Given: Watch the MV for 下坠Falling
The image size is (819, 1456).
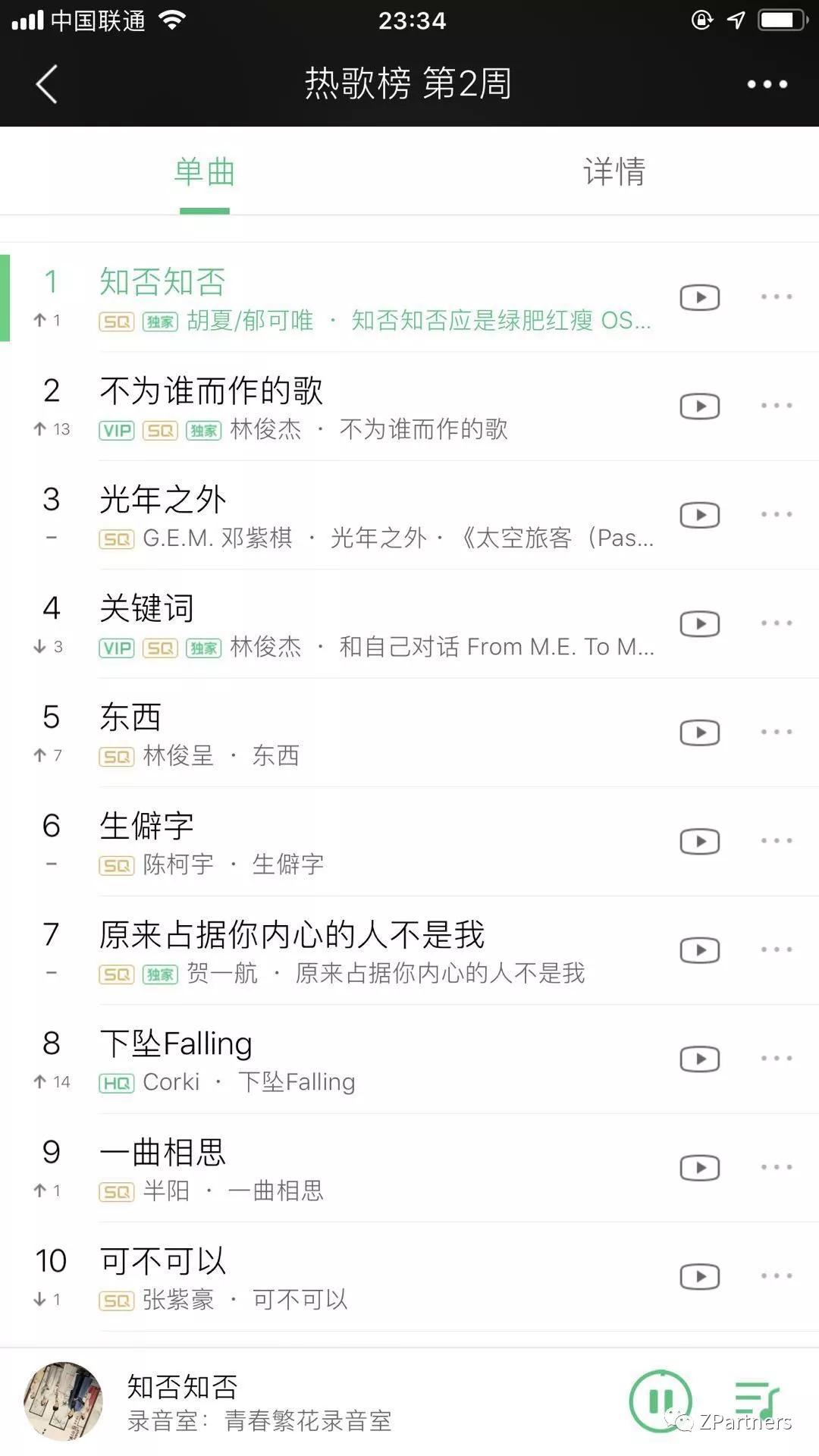Looking at the screenshot, I should coord(699,1059).
